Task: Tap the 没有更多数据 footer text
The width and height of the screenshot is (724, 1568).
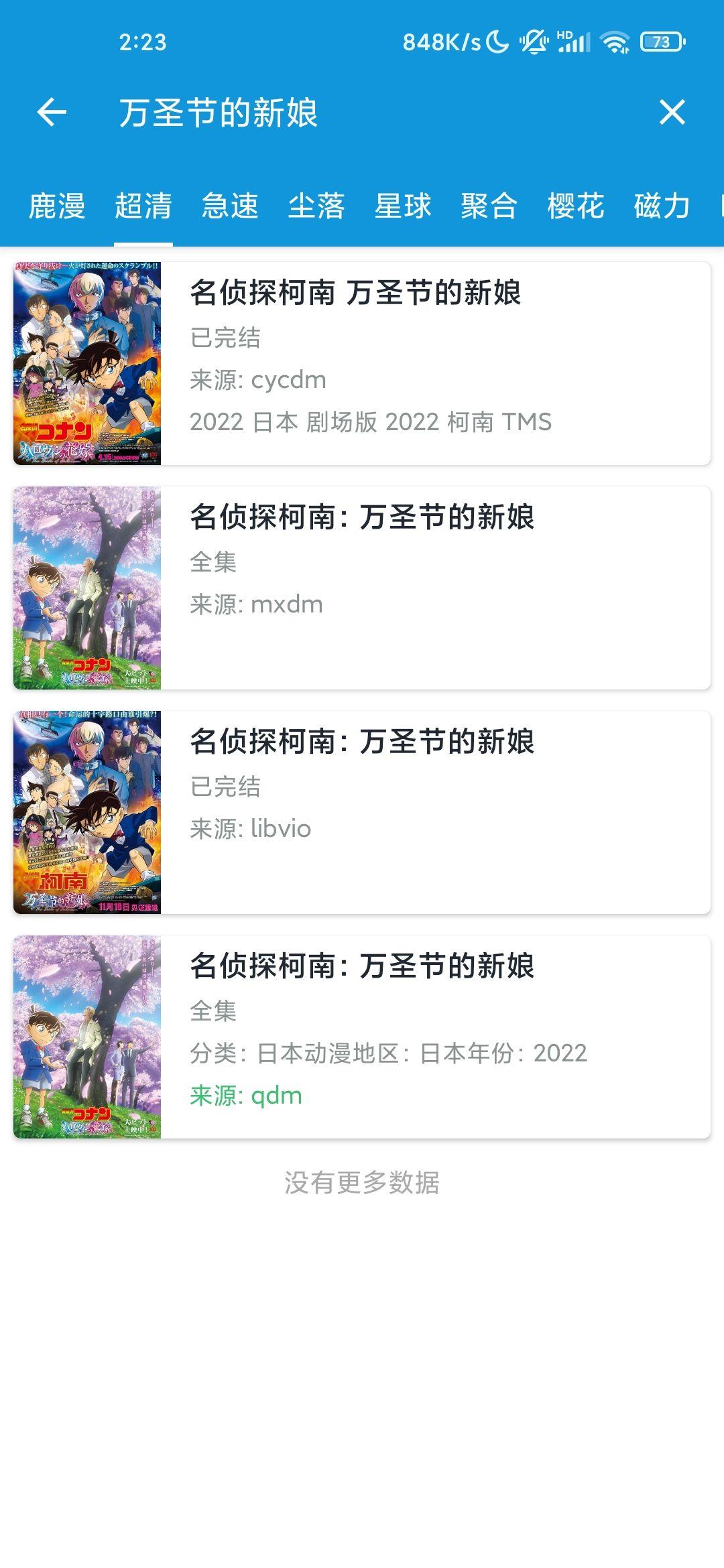Action: (361, 1181)
